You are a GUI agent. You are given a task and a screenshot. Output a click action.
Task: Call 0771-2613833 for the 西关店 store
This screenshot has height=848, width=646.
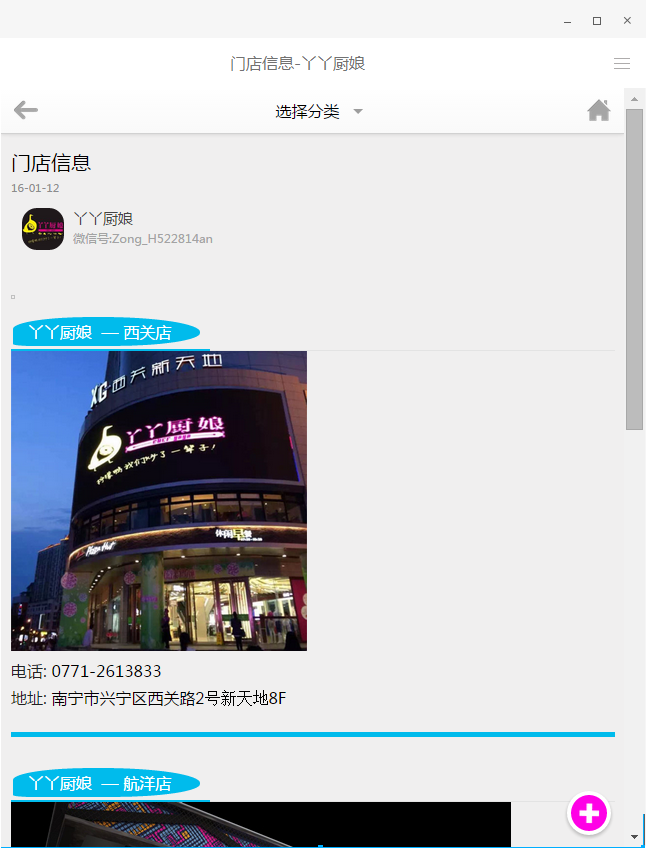coord(106,671)
